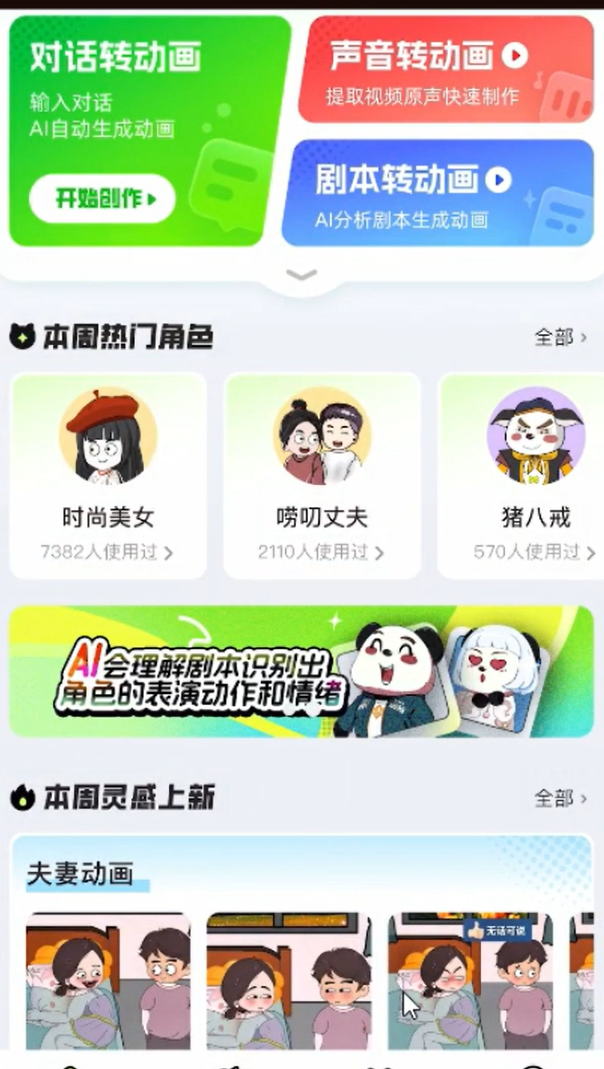View all of 本周热门角色
Screen dimensions: 604x1069
tap(560, 337)
